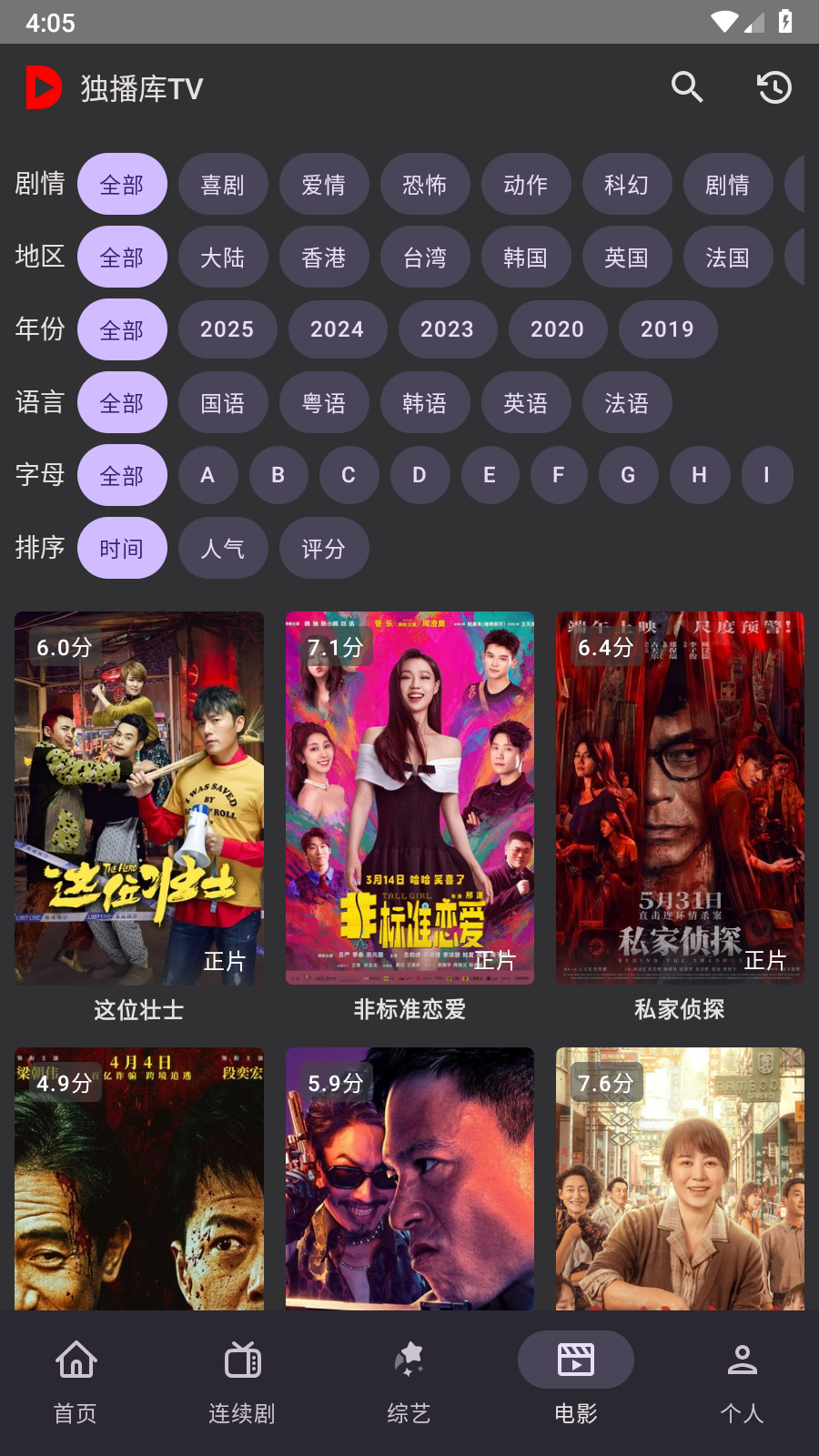Choose 香港 as the region
This screenshot has height=1456, width=819.
coord(324,258)
